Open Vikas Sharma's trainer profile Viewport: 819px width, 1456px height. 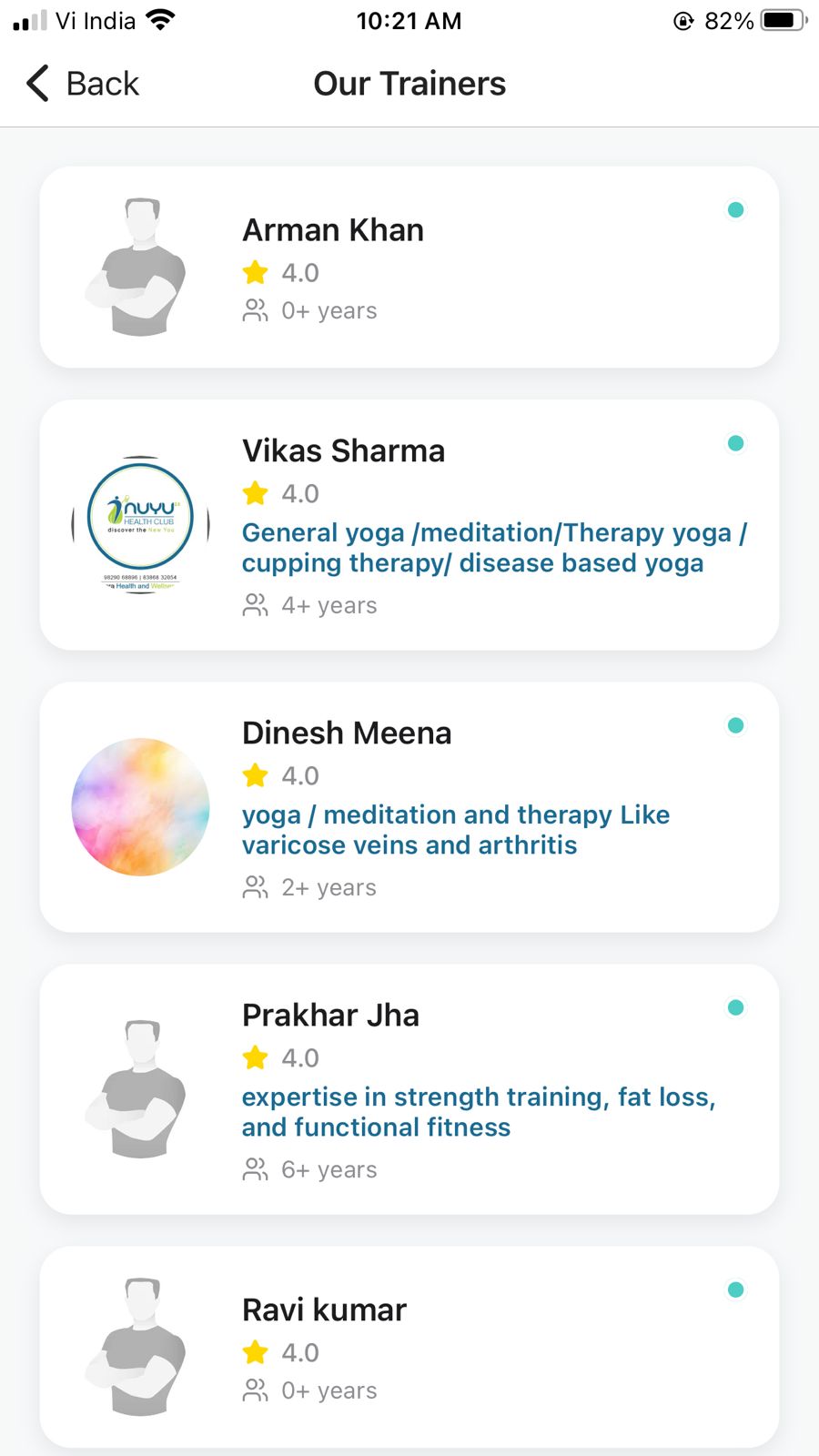click(409, 525)
